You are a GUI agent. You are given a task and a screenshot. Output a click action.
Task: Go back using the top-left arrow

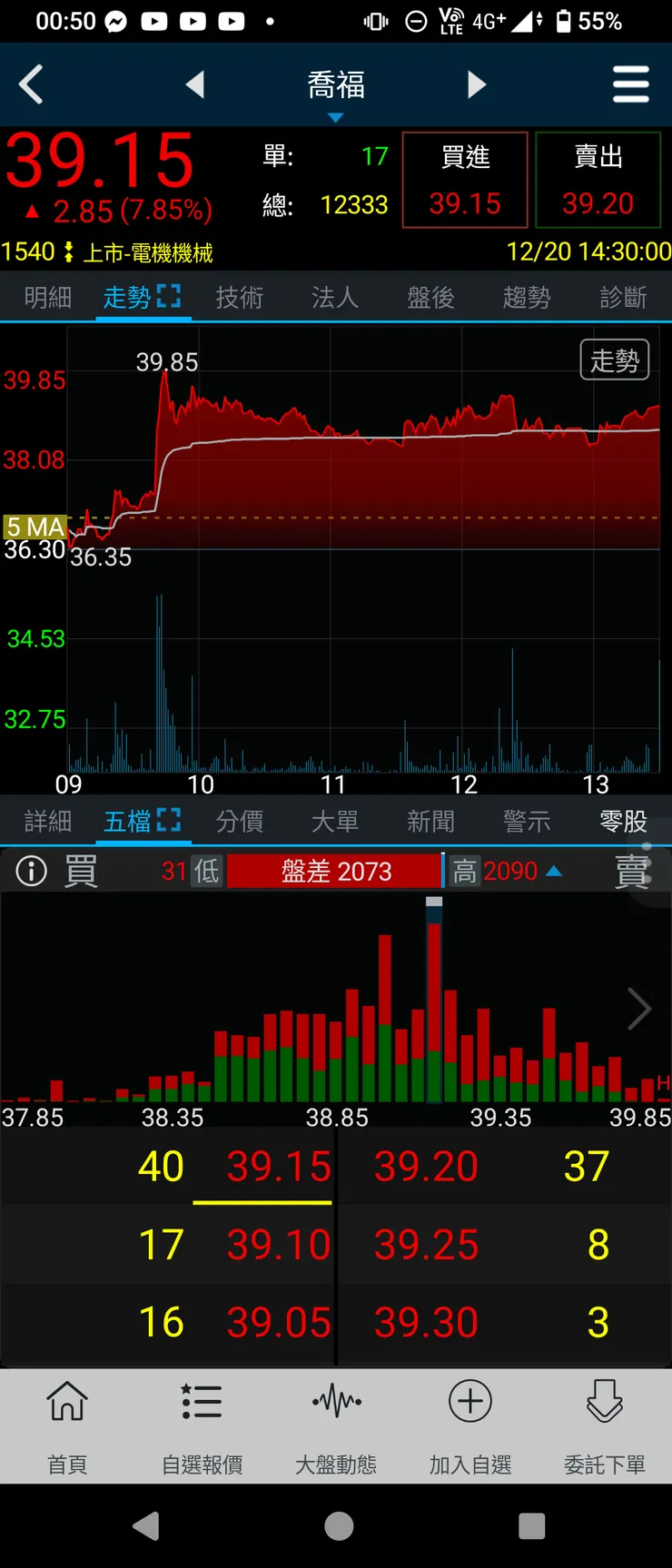coord(32,85)
